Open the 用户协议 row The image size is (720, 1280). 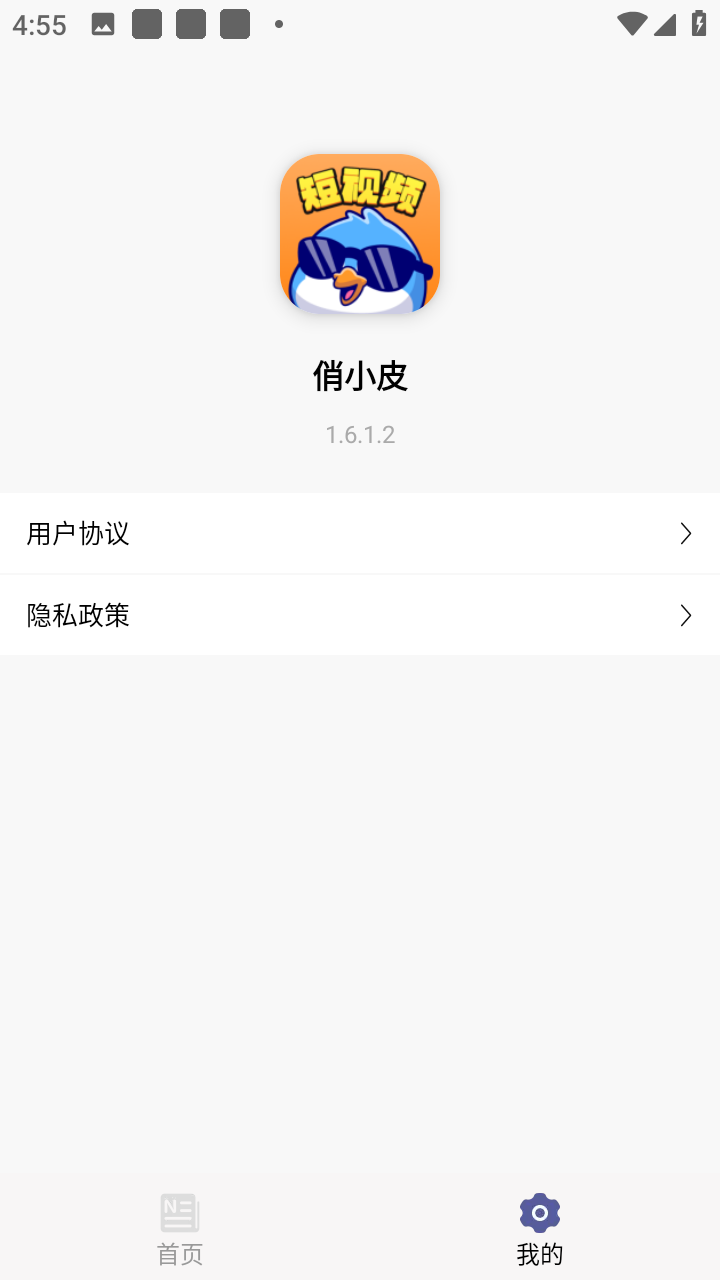click(x=360, y=533)
